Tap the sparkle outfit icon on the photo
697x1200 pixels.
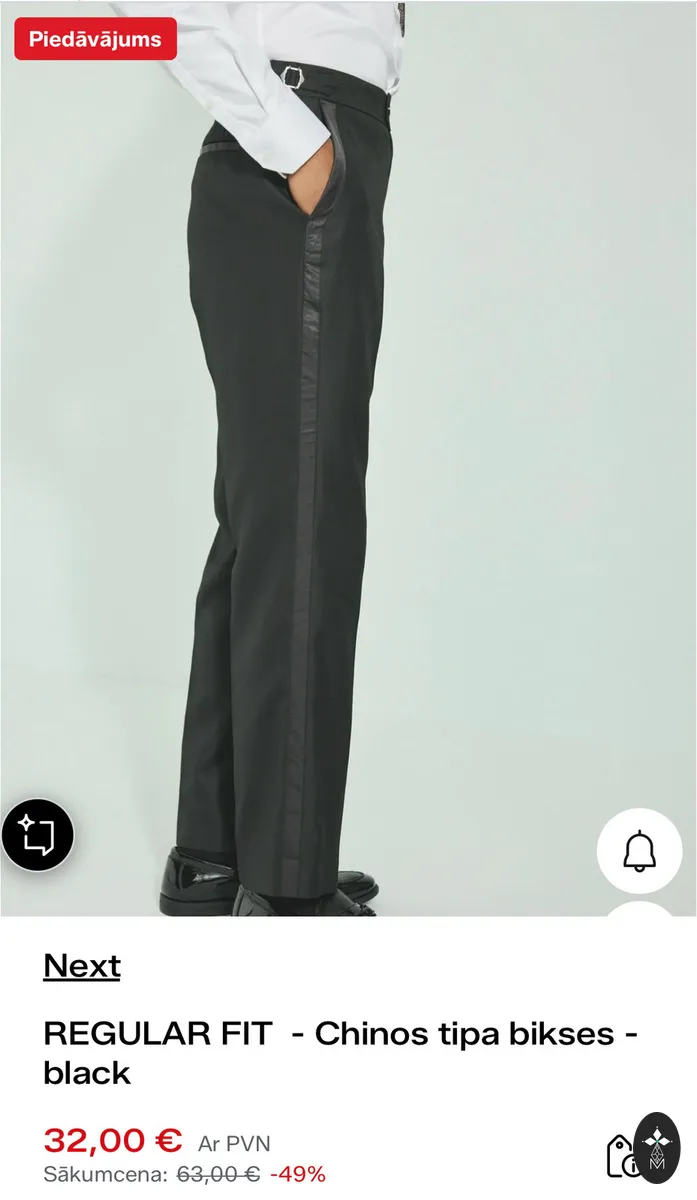37,835
